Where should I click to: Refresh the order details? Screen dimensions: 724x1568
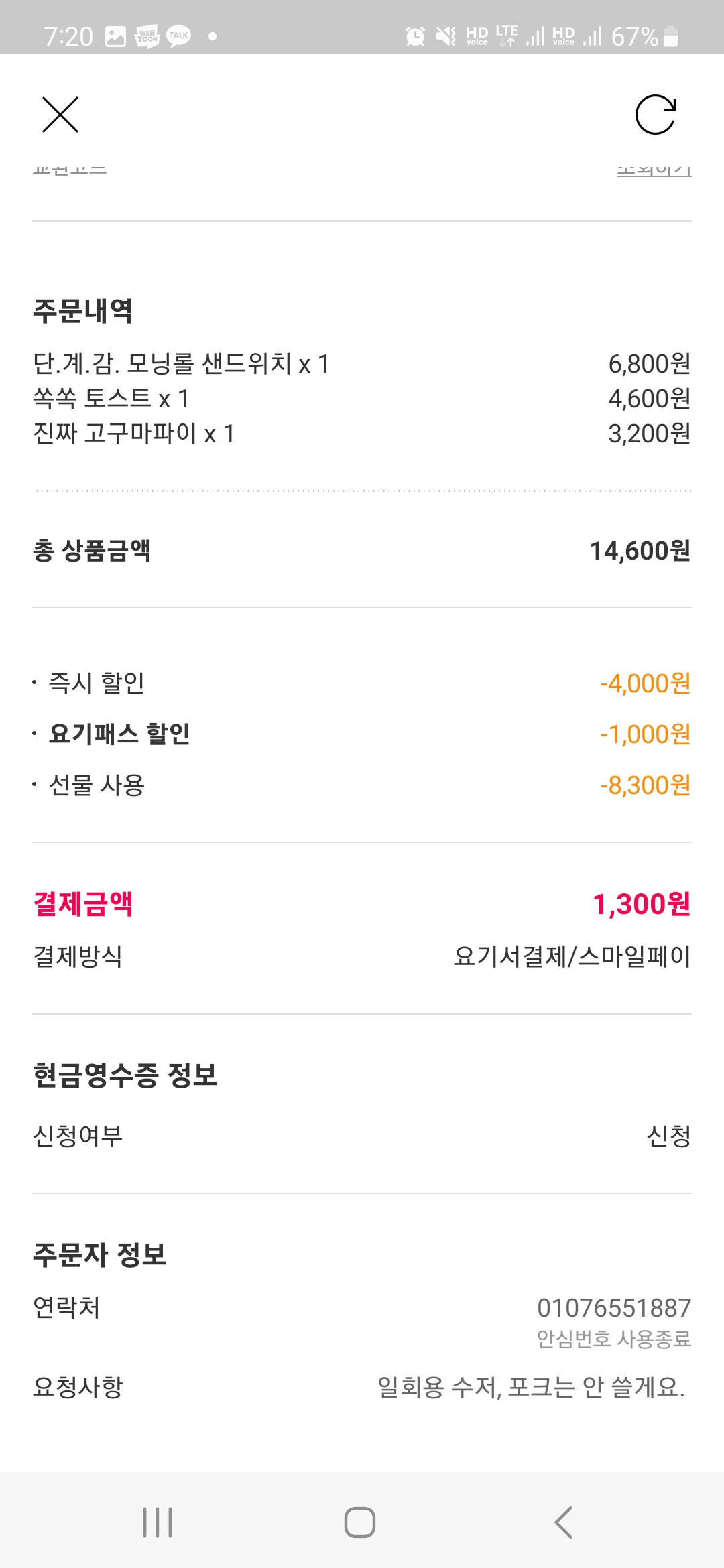[x=655, y=115]
